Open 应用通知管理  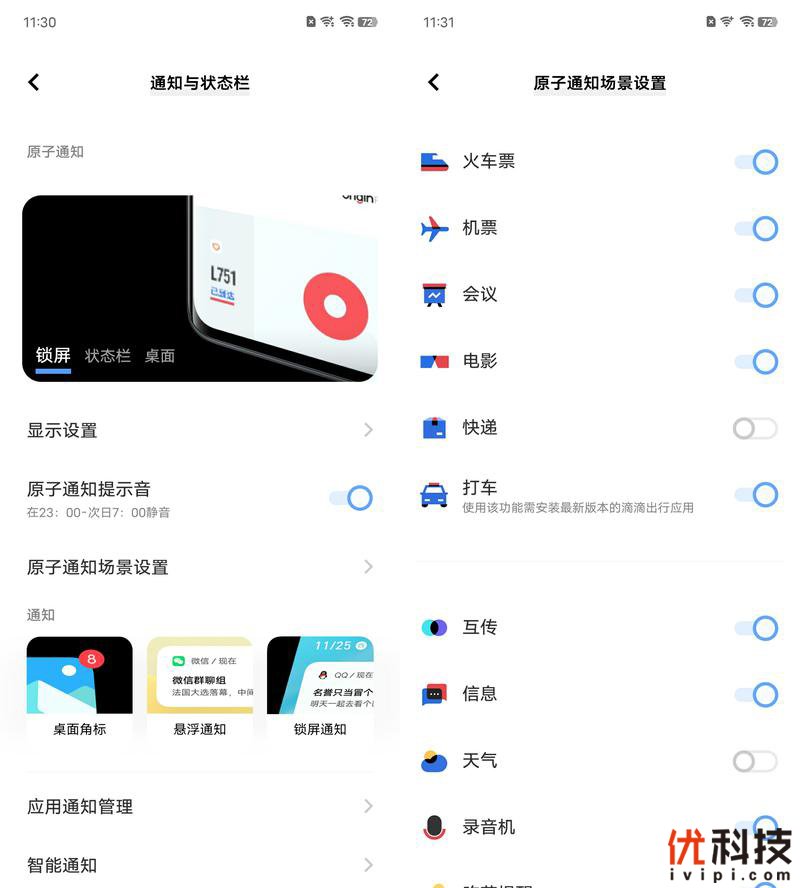point(200,806)
